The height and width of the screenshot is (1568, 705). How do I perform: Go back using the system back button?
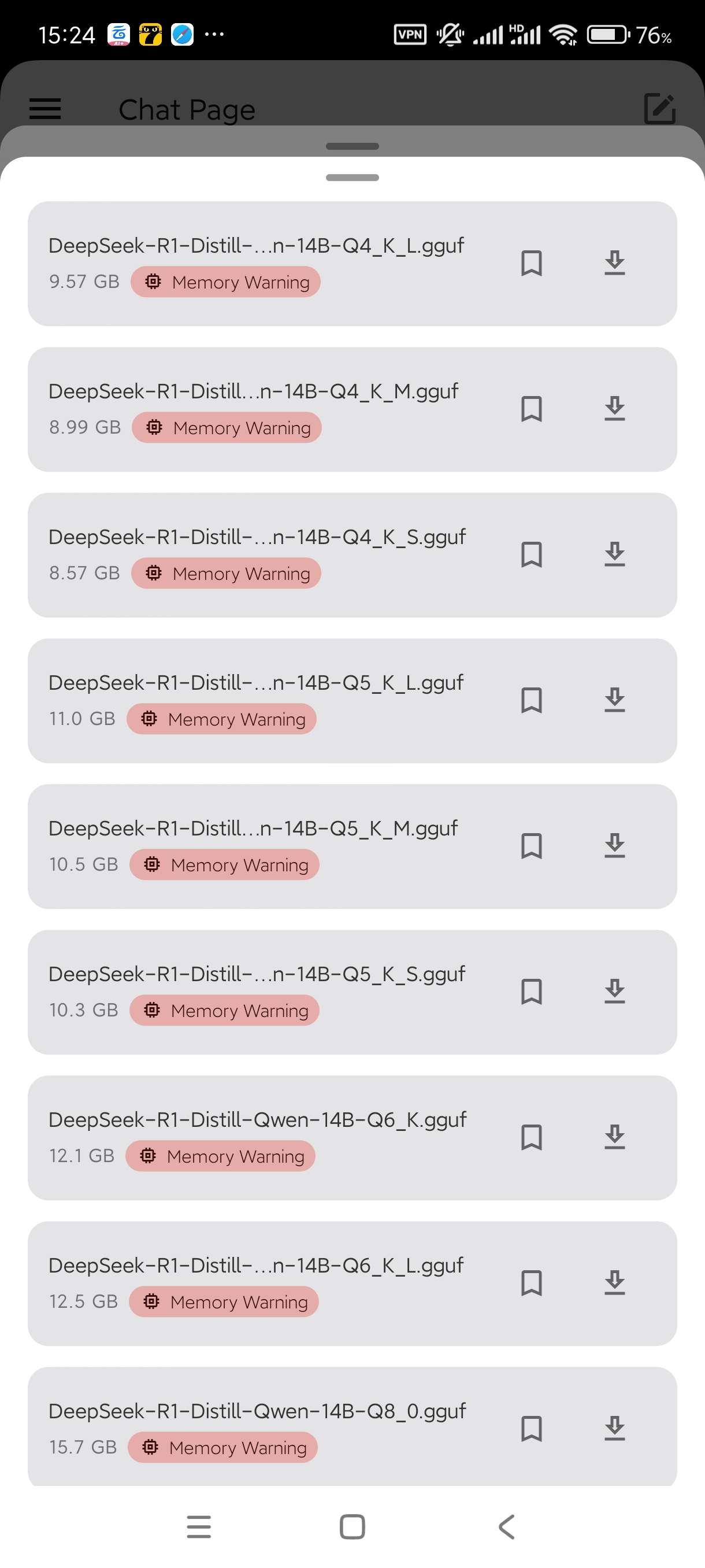(x=506, y=1526)
